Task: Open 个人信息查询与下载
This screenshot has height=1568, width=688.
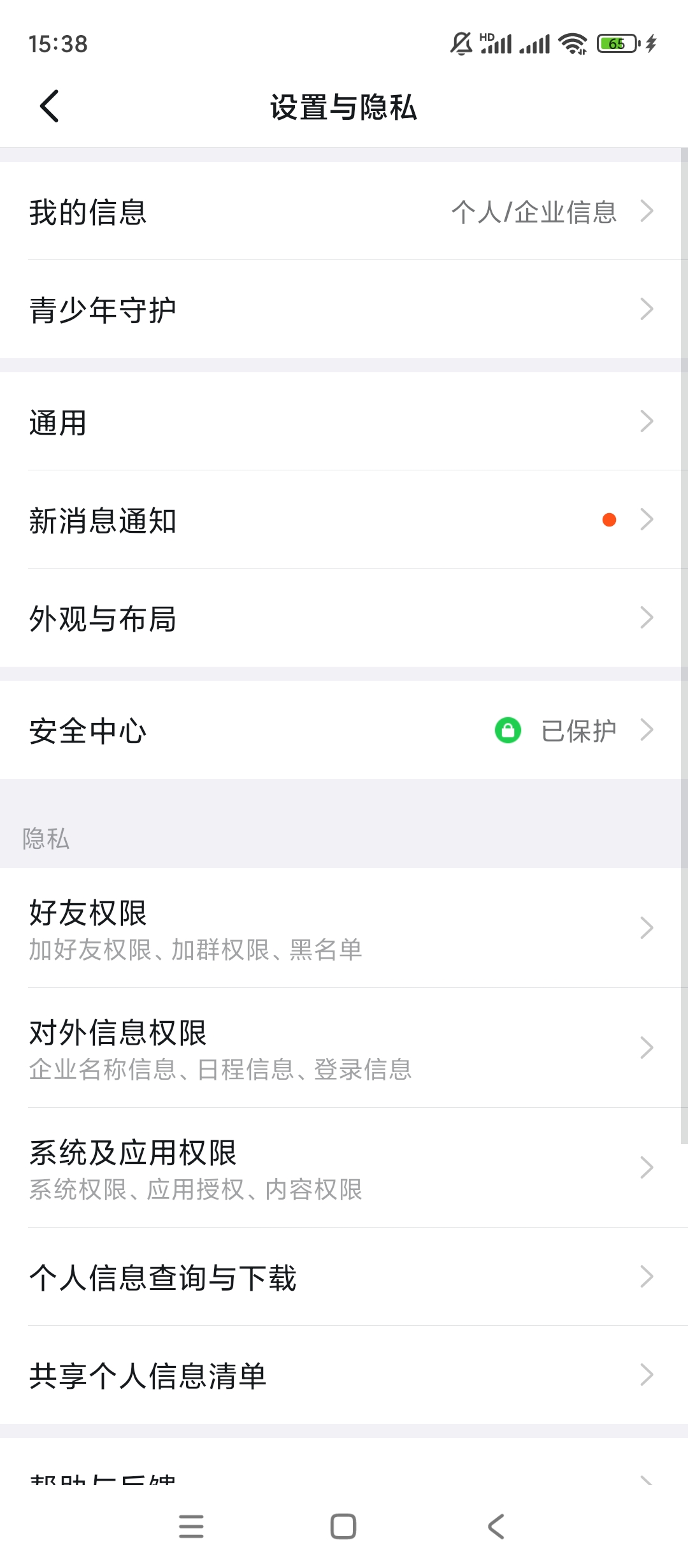Action: (344, 1277)
